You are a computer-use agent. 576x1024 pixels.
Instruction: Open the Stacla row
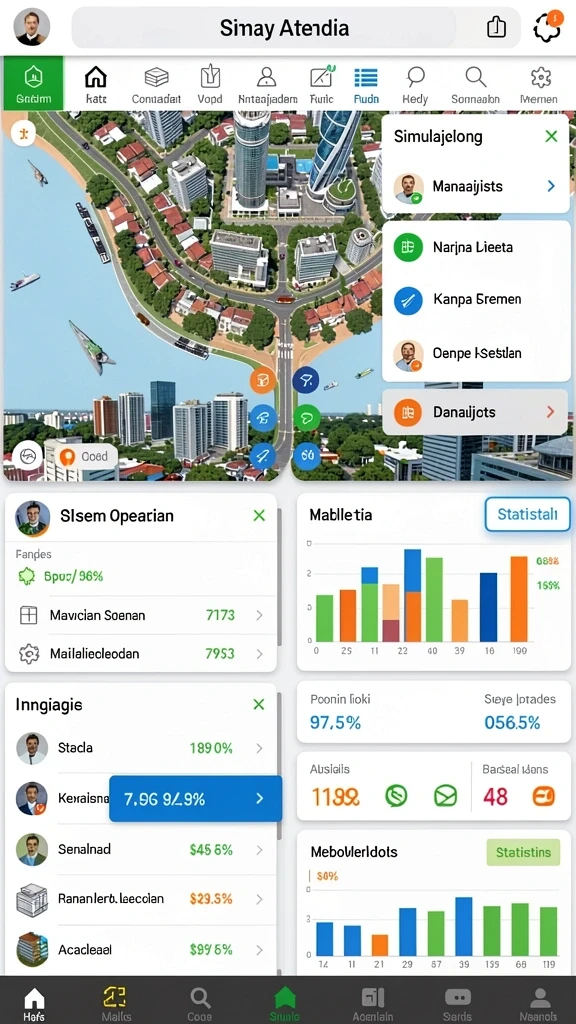(141, 748)
